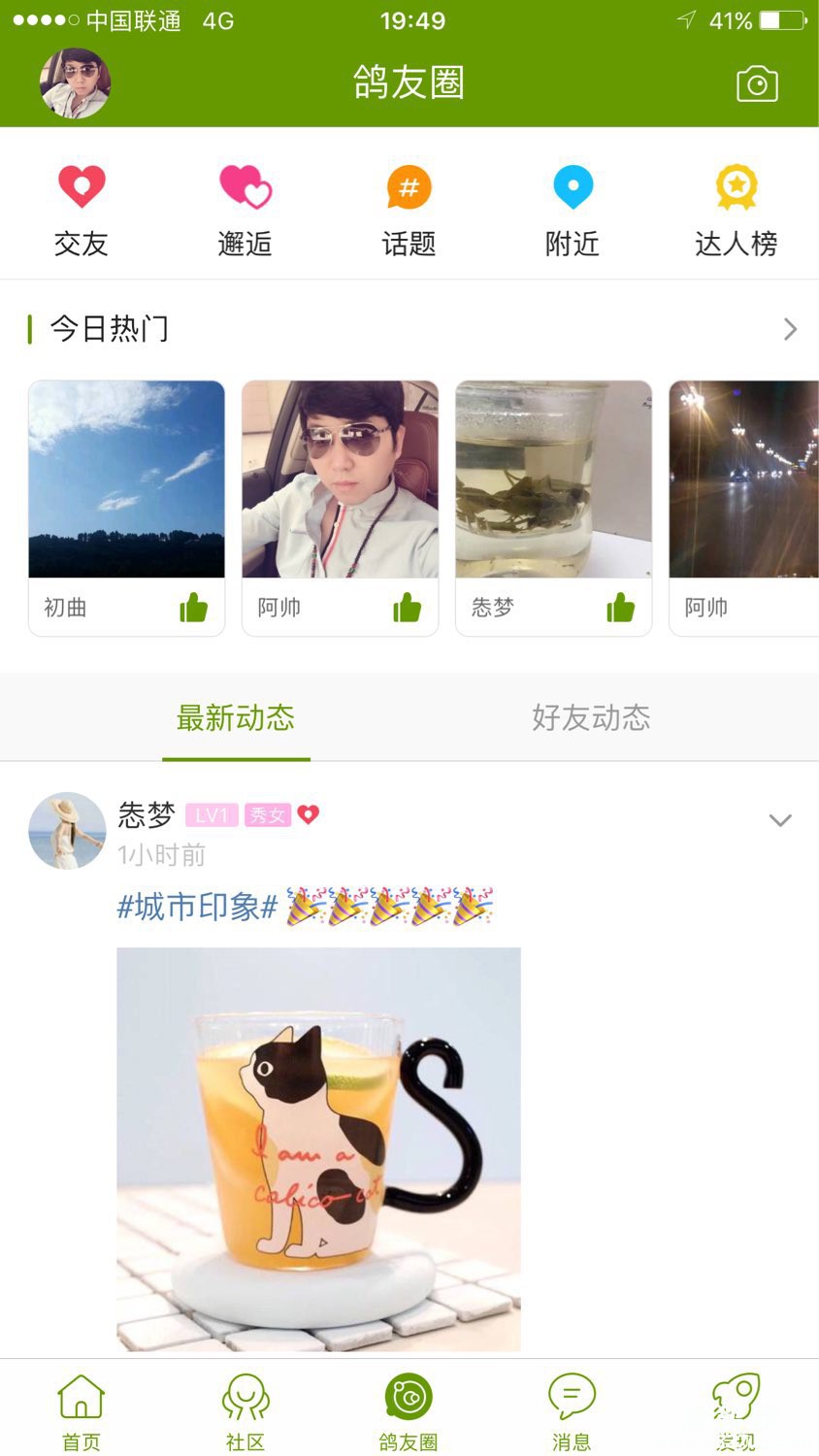Image resolution: width=819 pixels, height=1456 pixels.
Task: Open the 附近 nearby section
Action: click(x=573, y=210)
